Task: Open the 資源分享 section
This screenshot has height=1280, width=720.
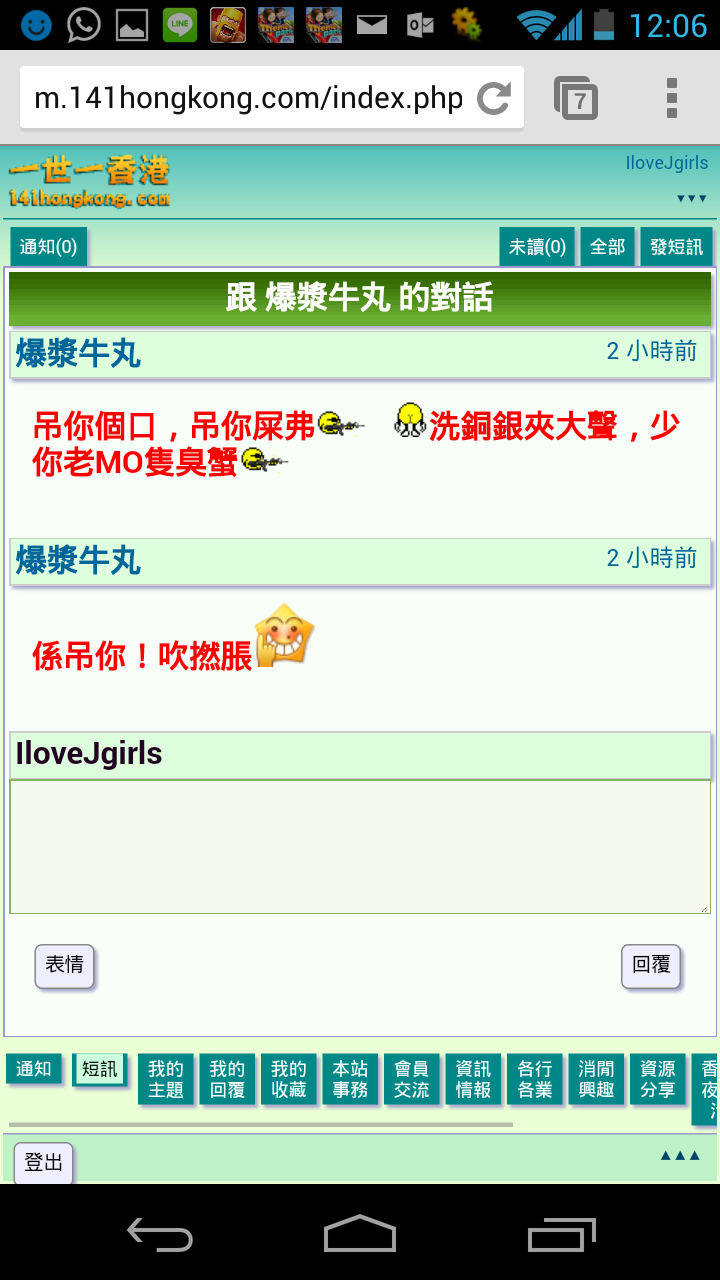Action: [x=657, y=1079]
